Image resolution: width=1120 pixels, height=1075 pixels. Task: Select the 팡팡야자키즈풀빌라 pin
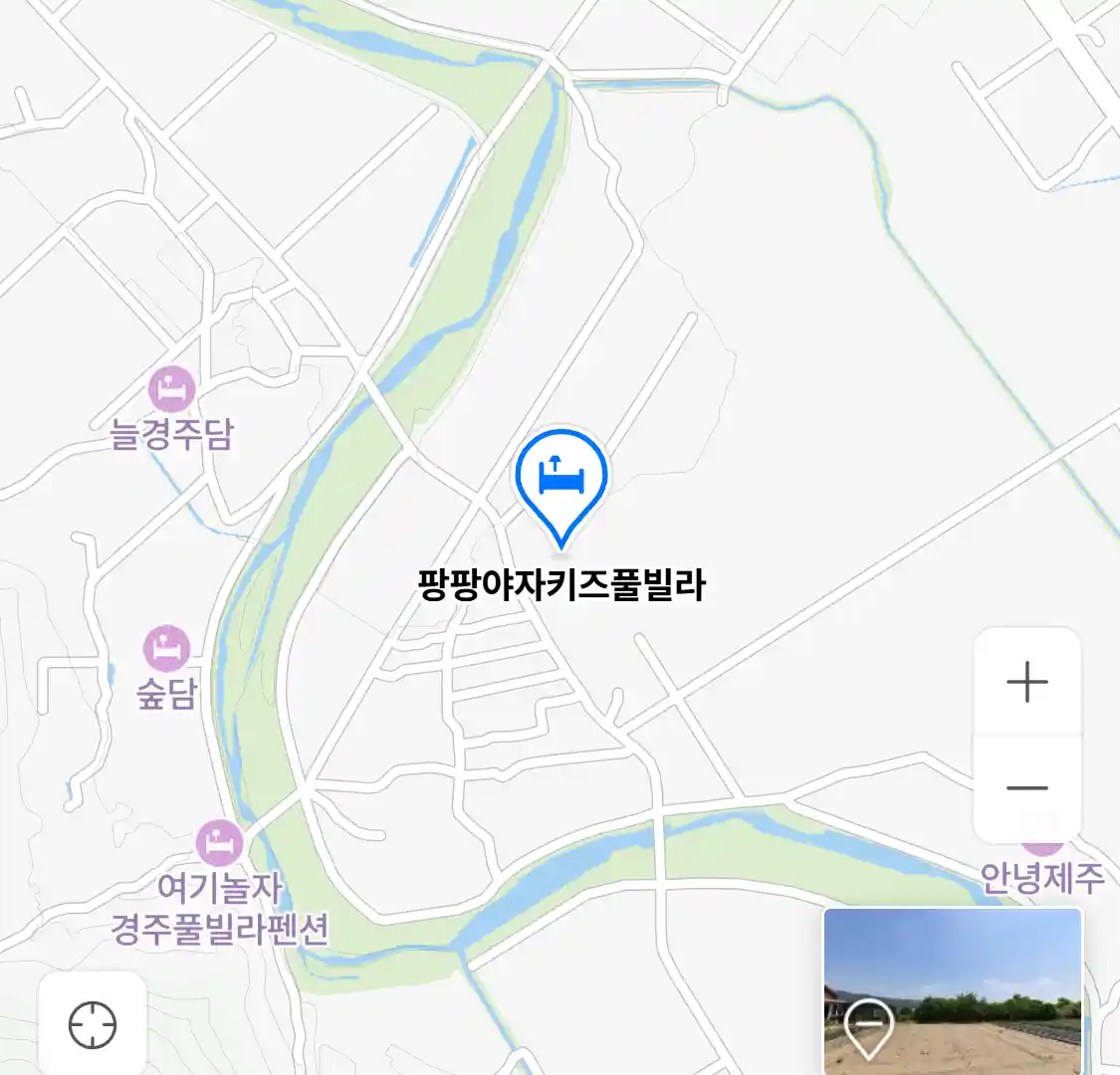[561, 481]
